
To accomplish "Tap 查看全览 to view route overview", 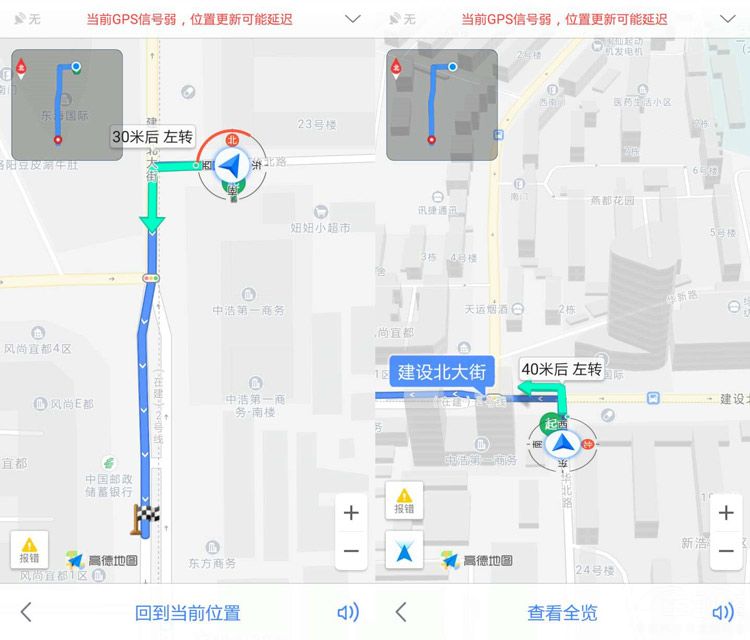I will click(562, 612).
